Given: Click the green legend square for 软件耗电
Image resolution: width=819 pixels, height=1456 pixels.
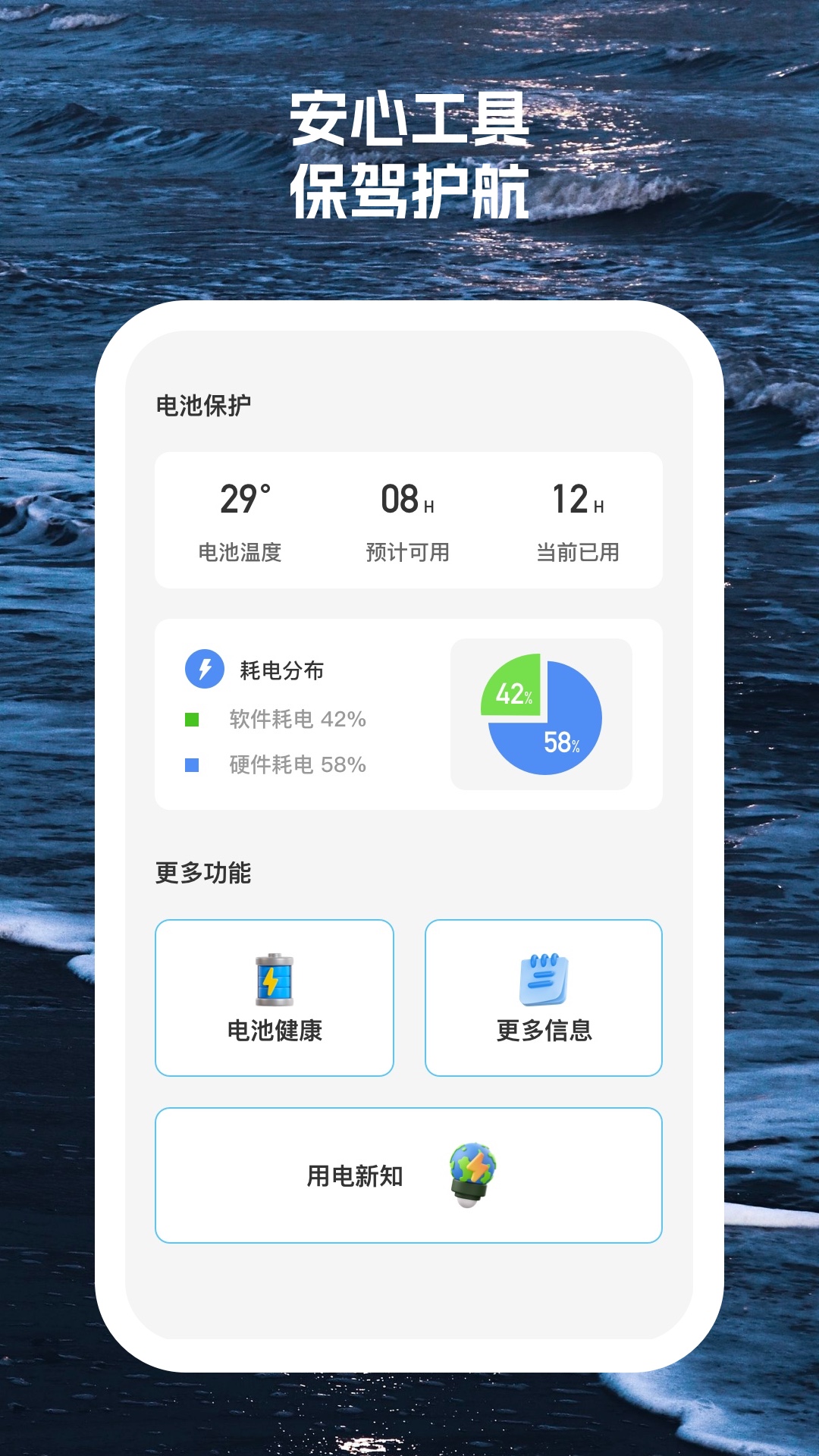Looking at the screenshot, I should click(192, 721).
